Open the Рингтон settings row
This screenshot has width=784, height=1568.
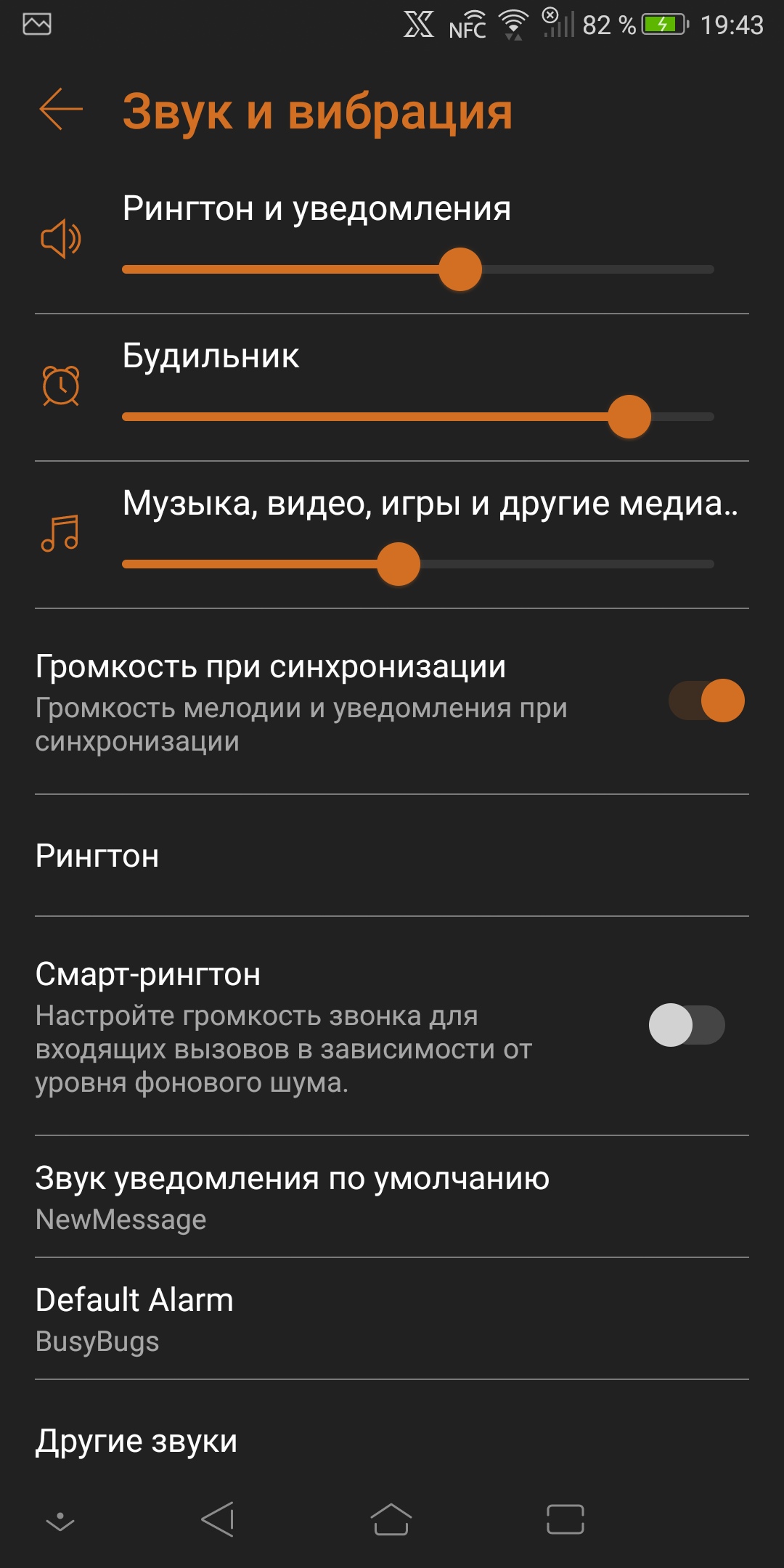click(392, 856)
